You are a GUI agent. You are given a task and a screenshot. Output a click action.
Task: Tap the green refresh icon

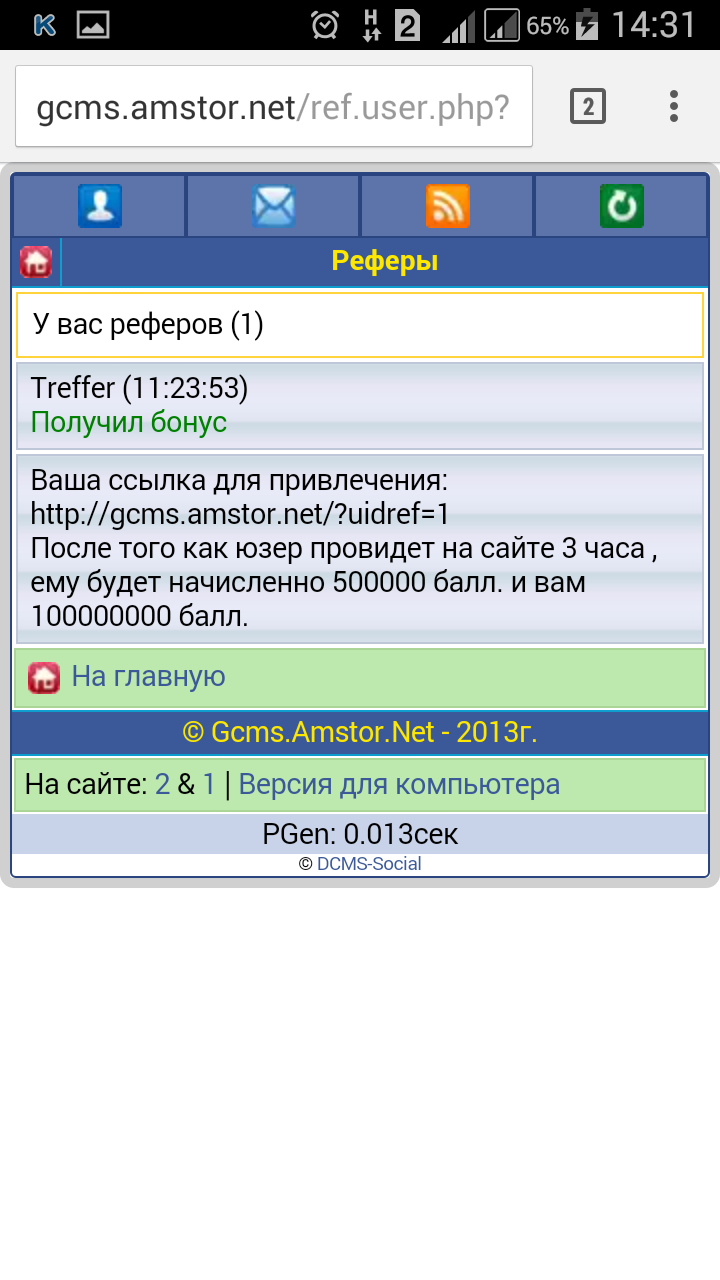tap(621, 206)
